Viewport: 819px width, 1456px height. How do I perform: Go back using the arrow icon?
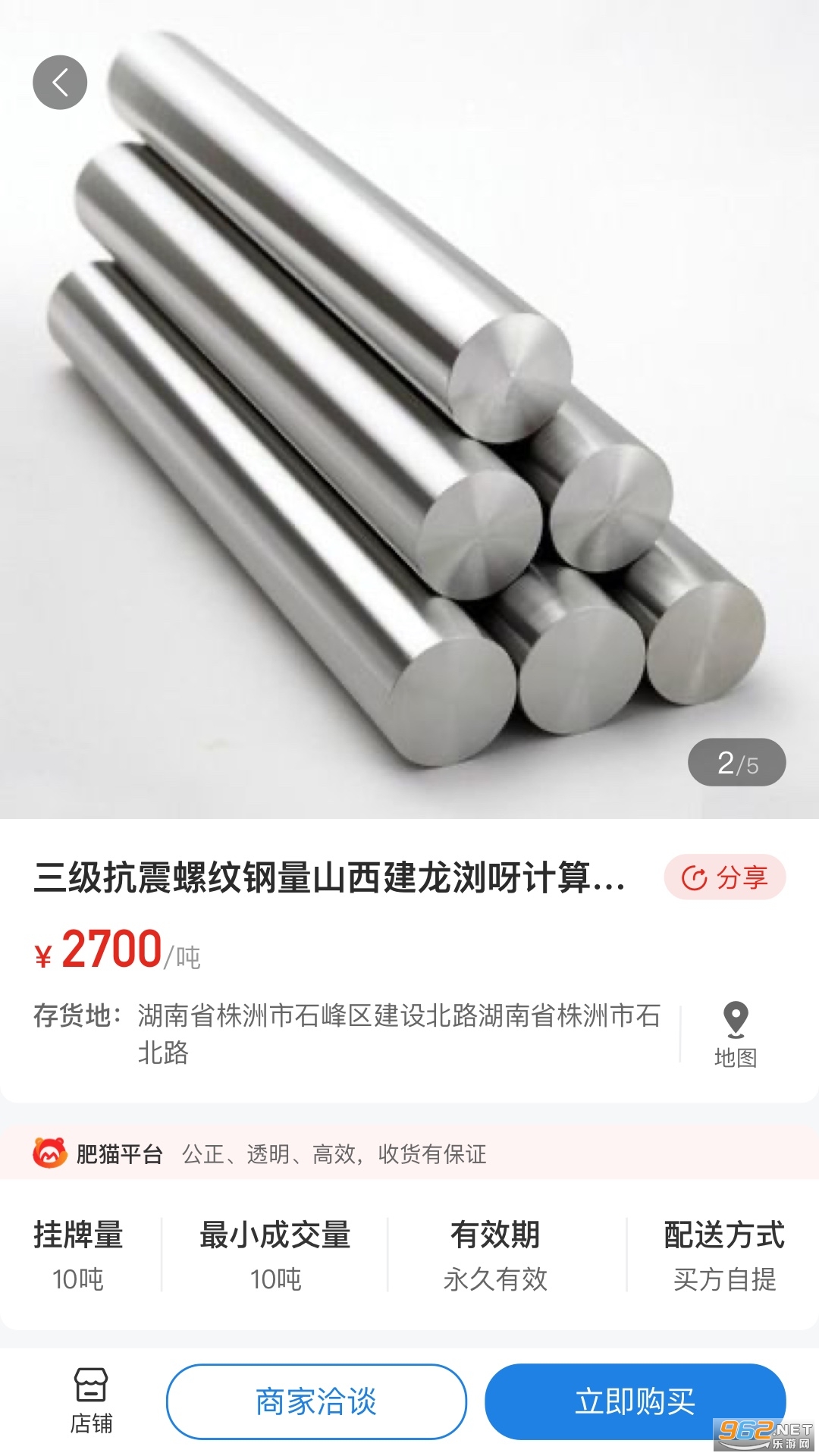coord(60,83)
